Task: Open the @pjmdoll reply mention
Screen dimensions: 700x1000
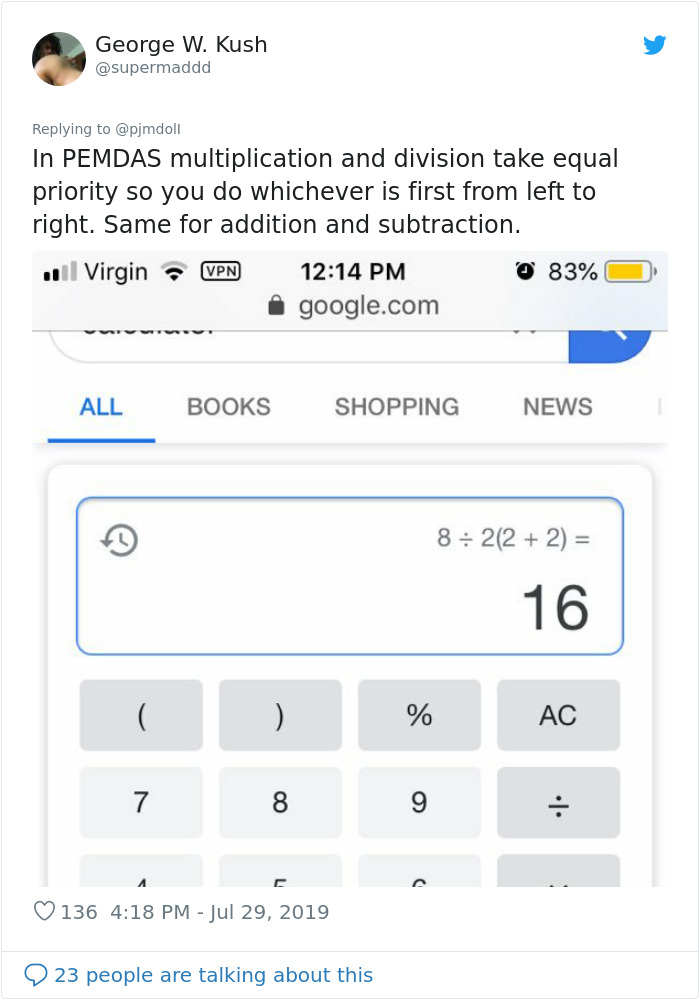Action: pyautogui.click(x=148, y=129)
